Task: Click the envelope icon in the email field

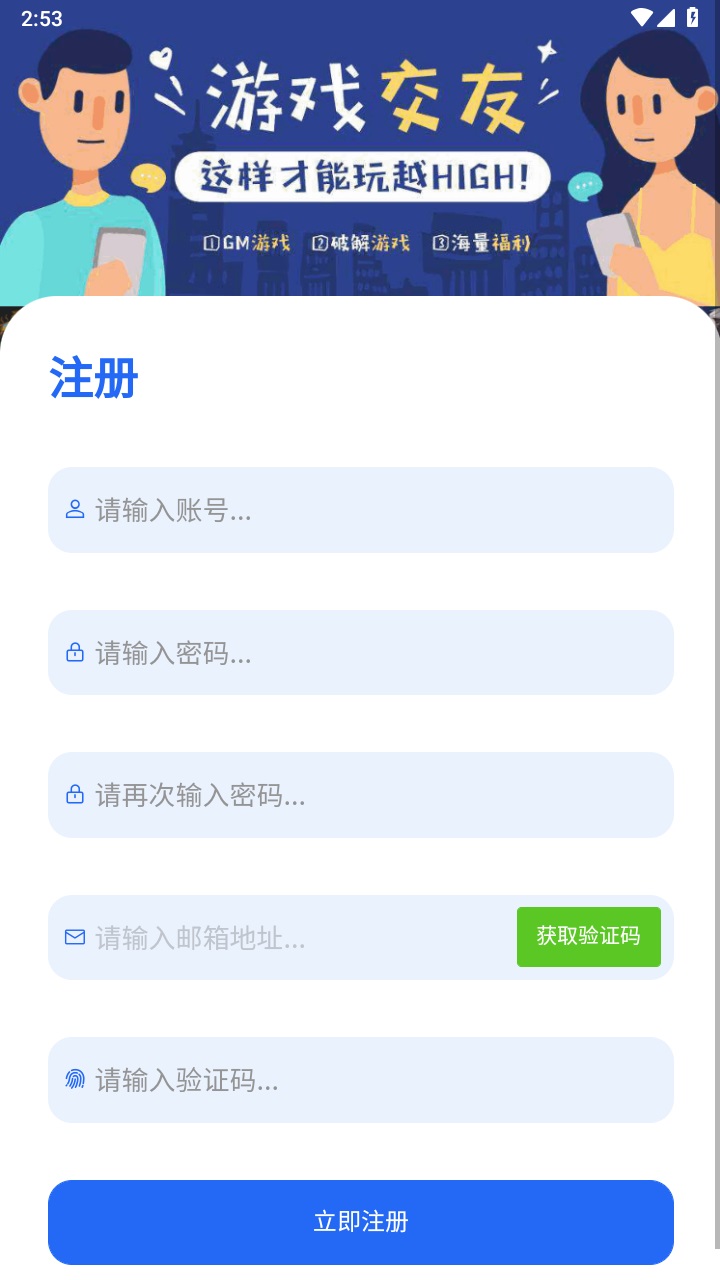Action: [x=74, y=937]
